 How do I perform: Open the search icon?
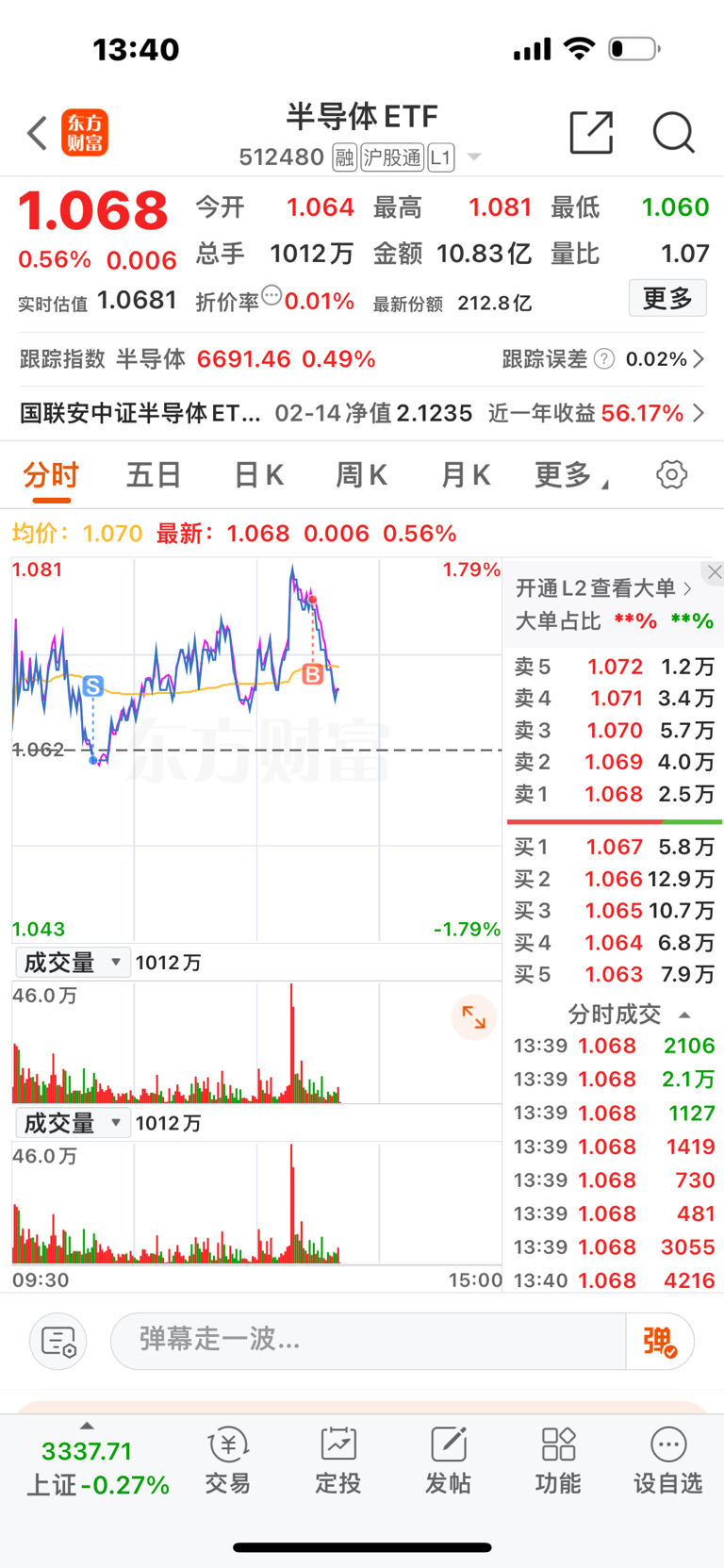[674, 133]
